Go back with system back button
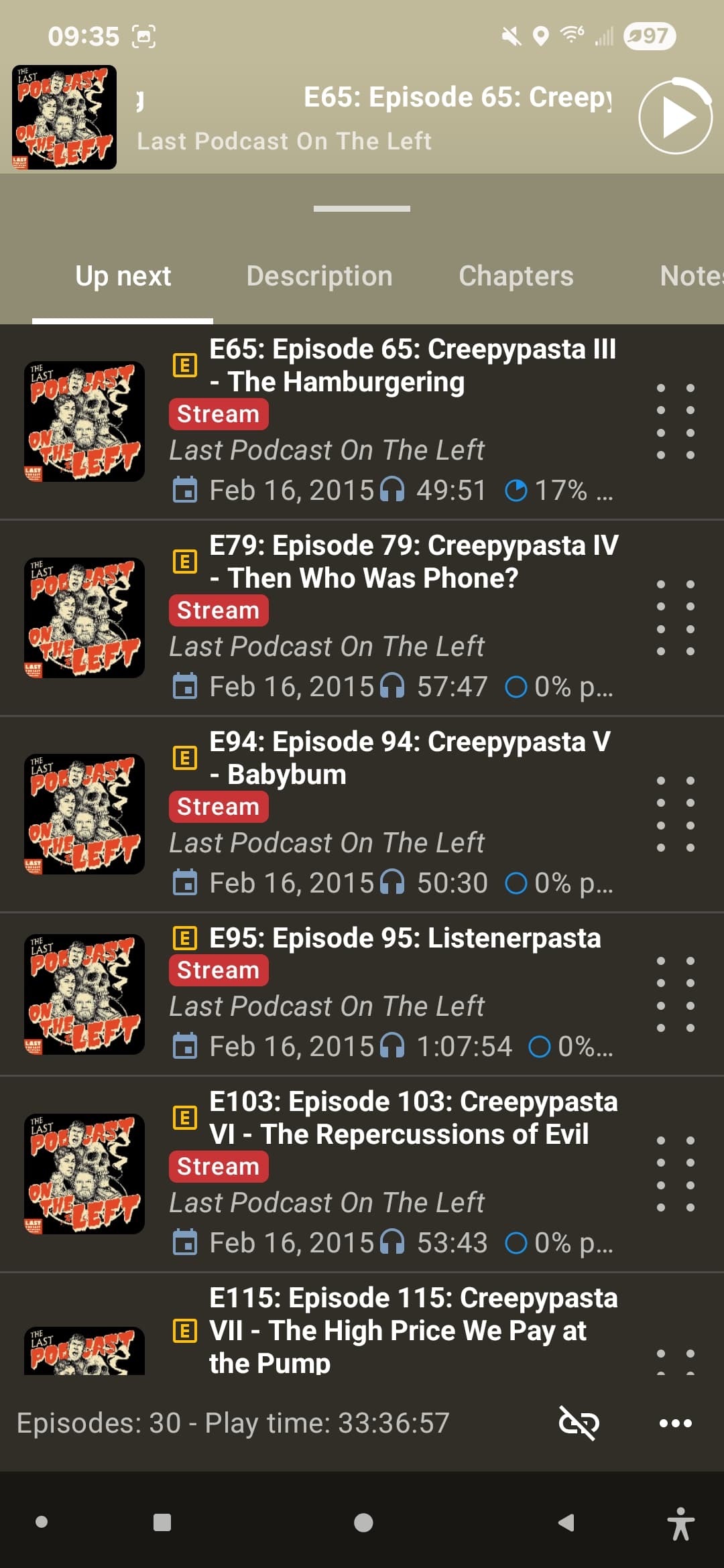The width and height of the screenshot is (724, 1568). [x=566, y=1522]
